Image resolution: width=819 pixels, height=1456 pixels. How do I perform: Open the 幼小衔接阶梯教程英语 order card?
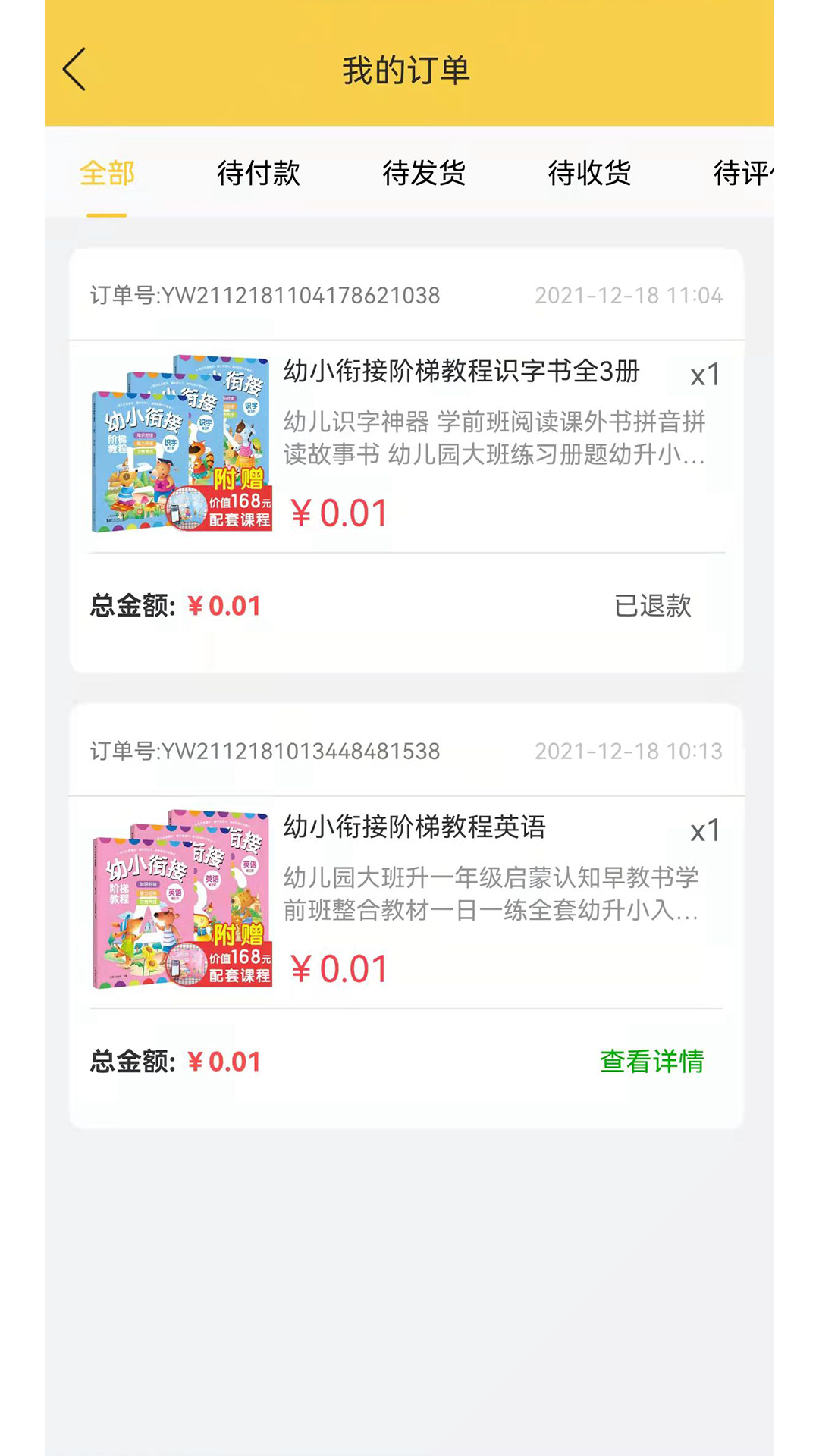[x=414, y=827]
